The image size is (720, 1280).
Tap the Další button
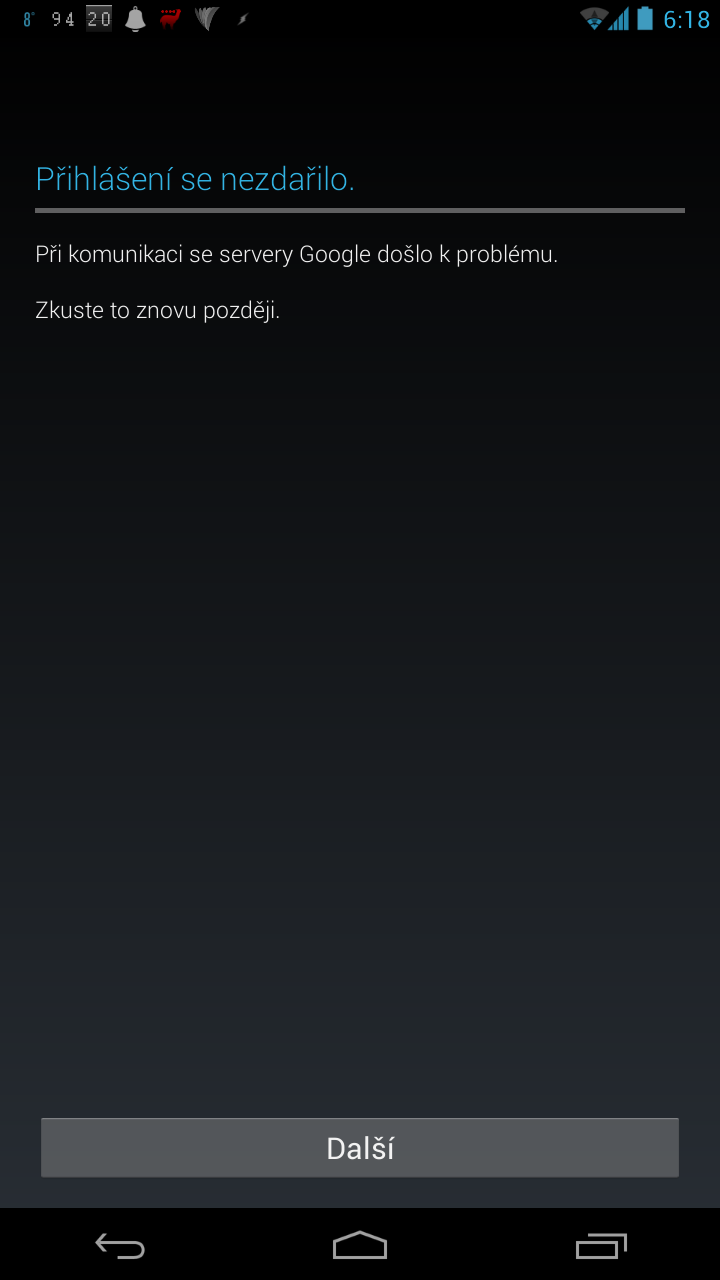[360, 1148]
